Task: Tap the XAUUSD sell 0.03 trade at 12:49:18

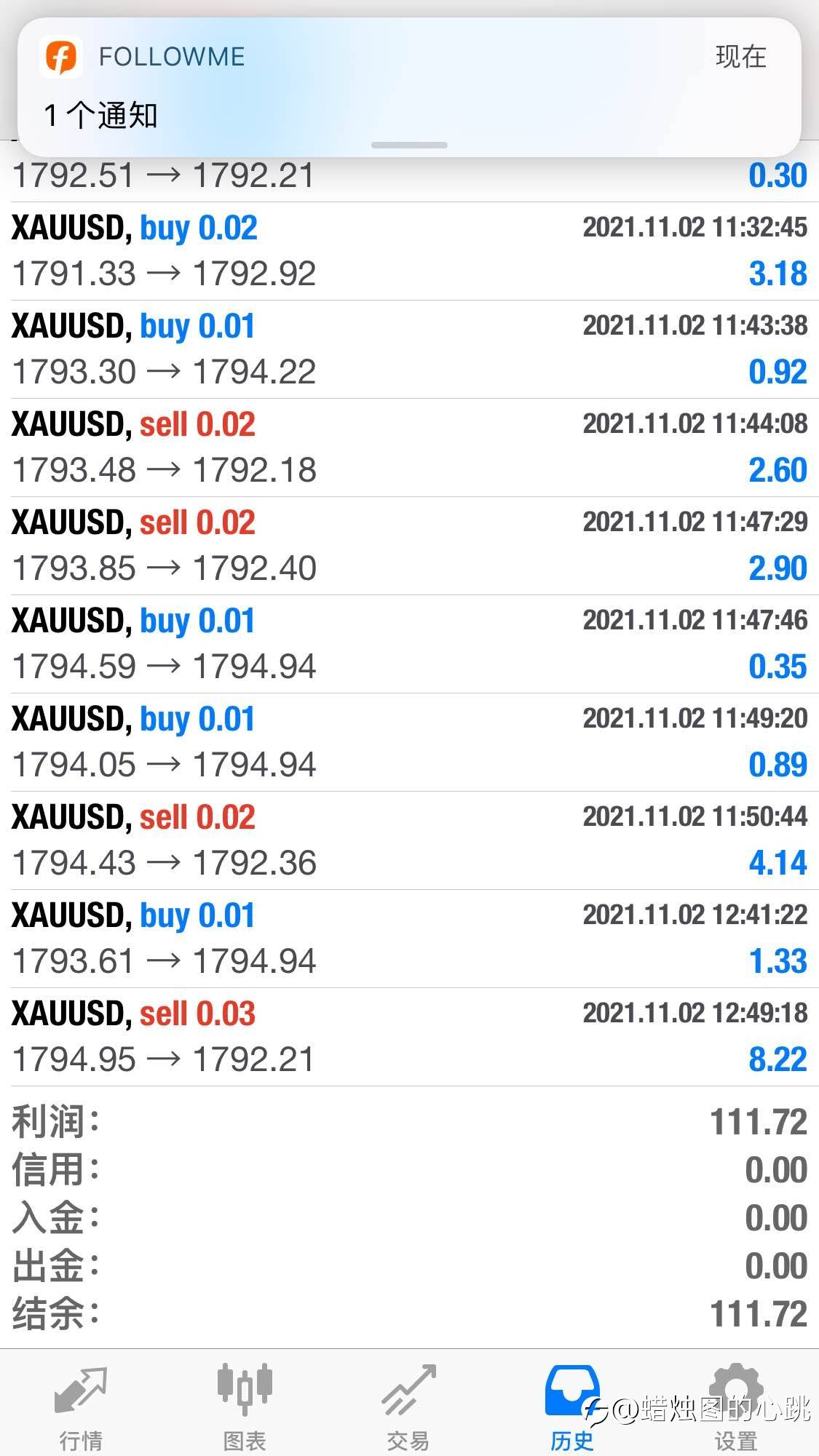Action: coord(409,1037)
